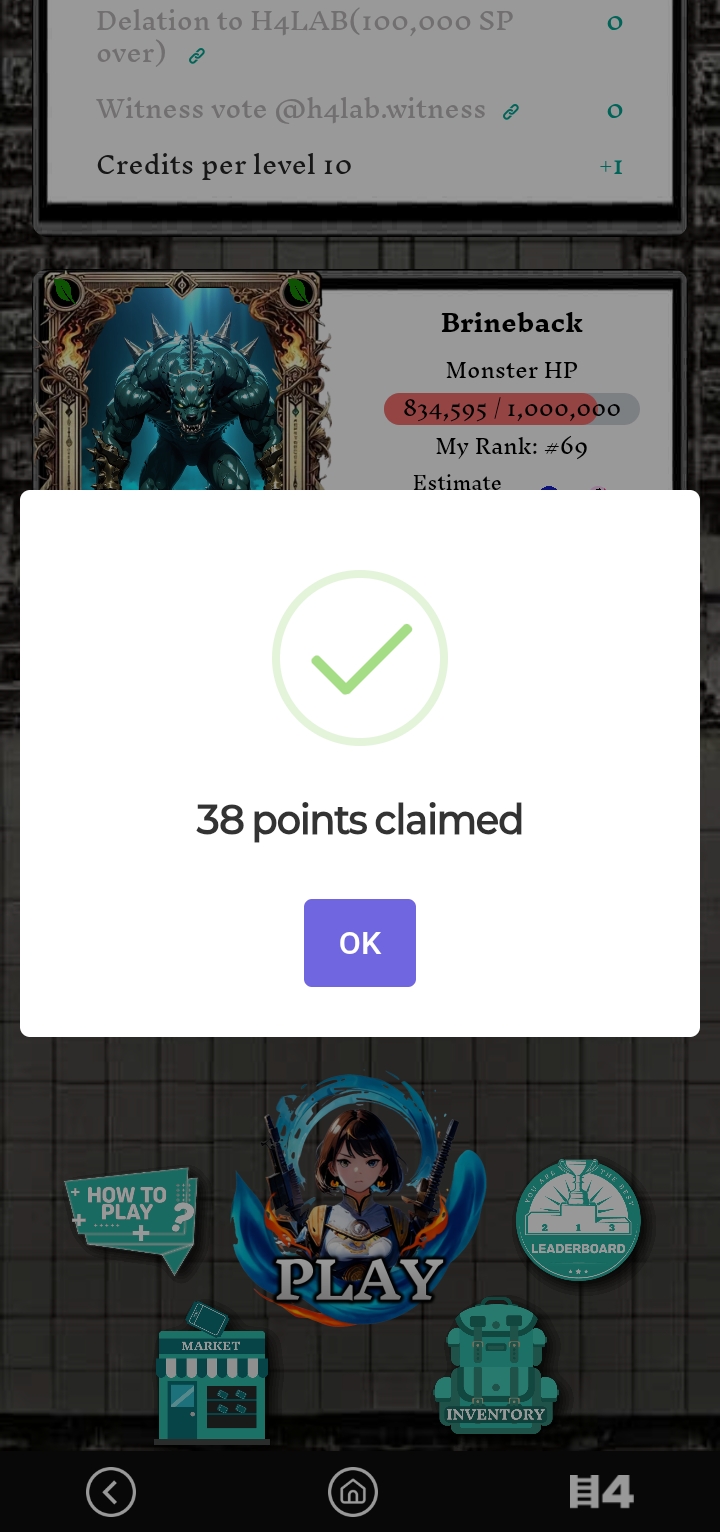720x1532 pixels.
Task: Dismiss the dialog with OK
Action: 360,943
